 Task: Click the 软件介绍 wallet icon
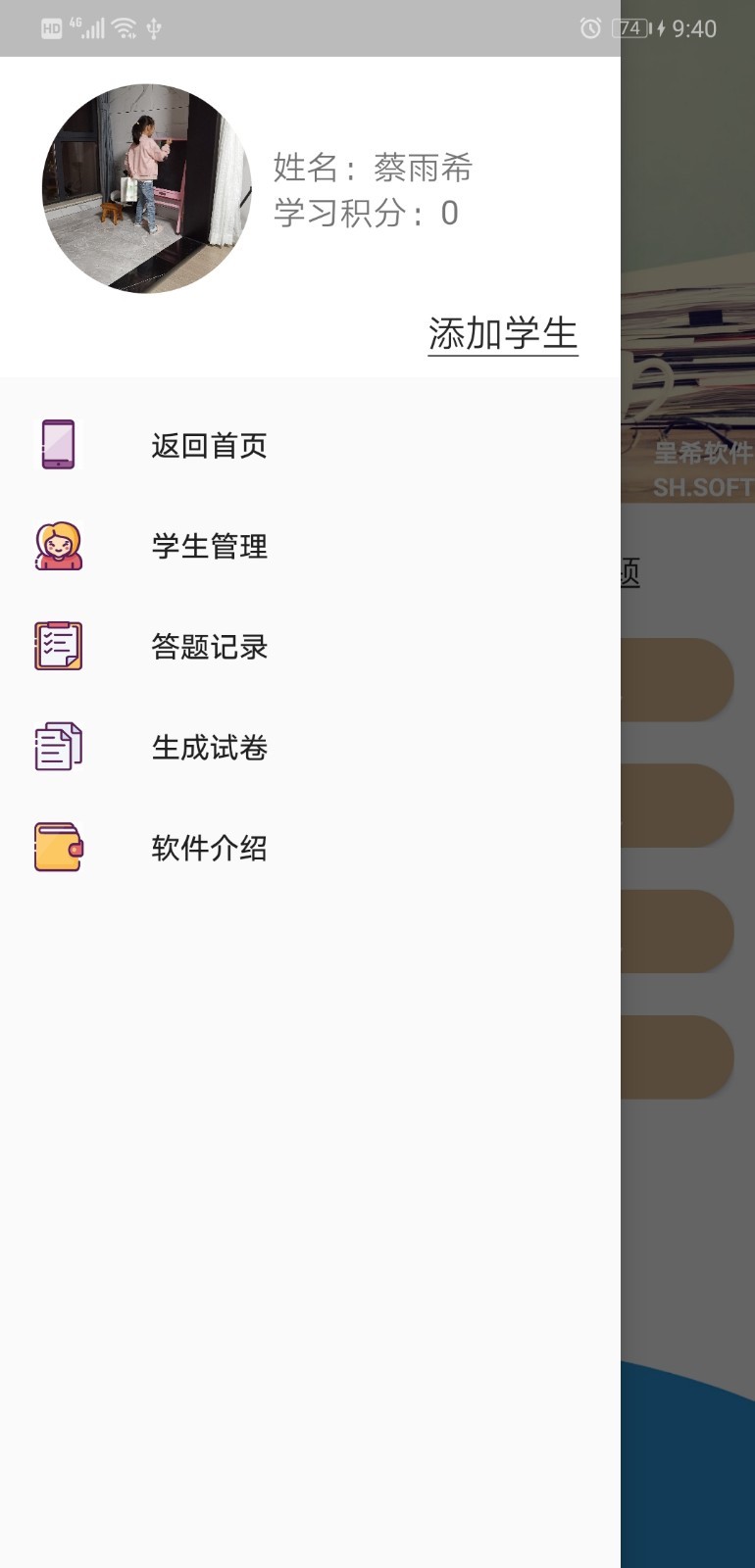coord(56,846)
